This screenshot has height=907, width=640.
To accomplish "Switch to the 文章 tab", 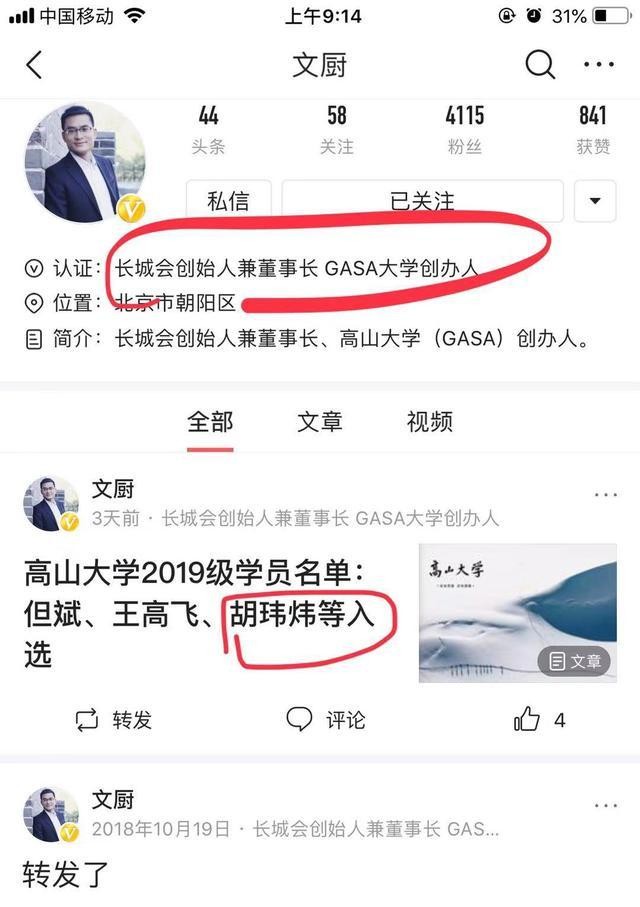I will click(320, 422).
